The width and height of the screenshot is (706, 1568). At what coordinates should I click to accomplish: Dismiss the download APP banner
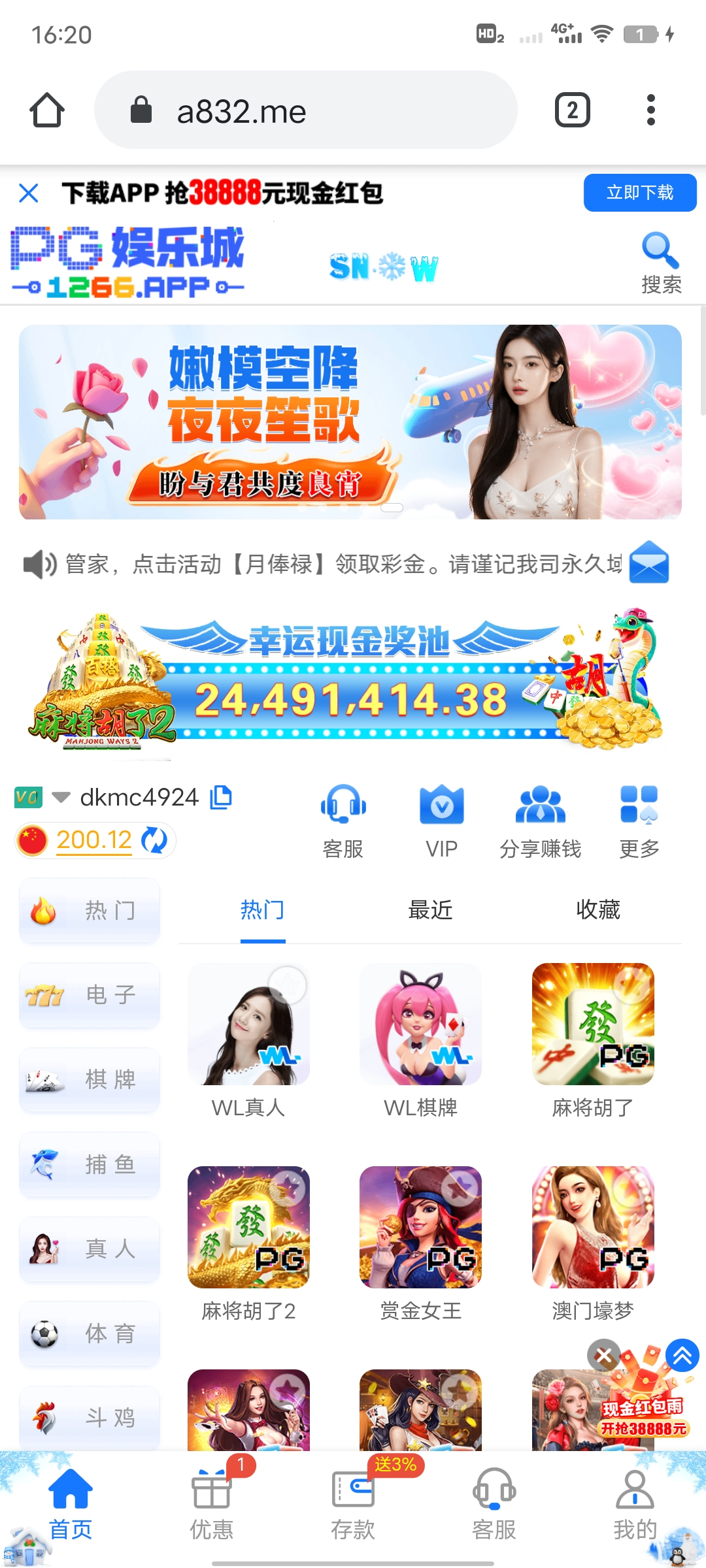tap(29, 193)
